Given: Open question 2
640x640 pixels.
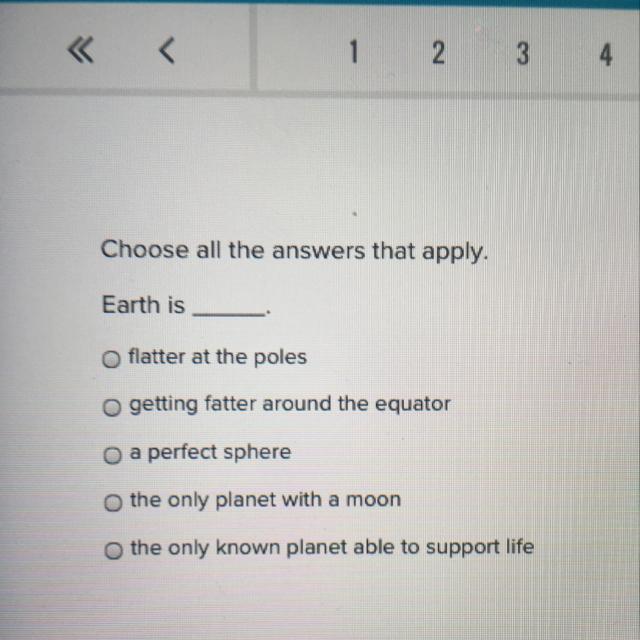Looking at the screenshot, I should 437,54.
